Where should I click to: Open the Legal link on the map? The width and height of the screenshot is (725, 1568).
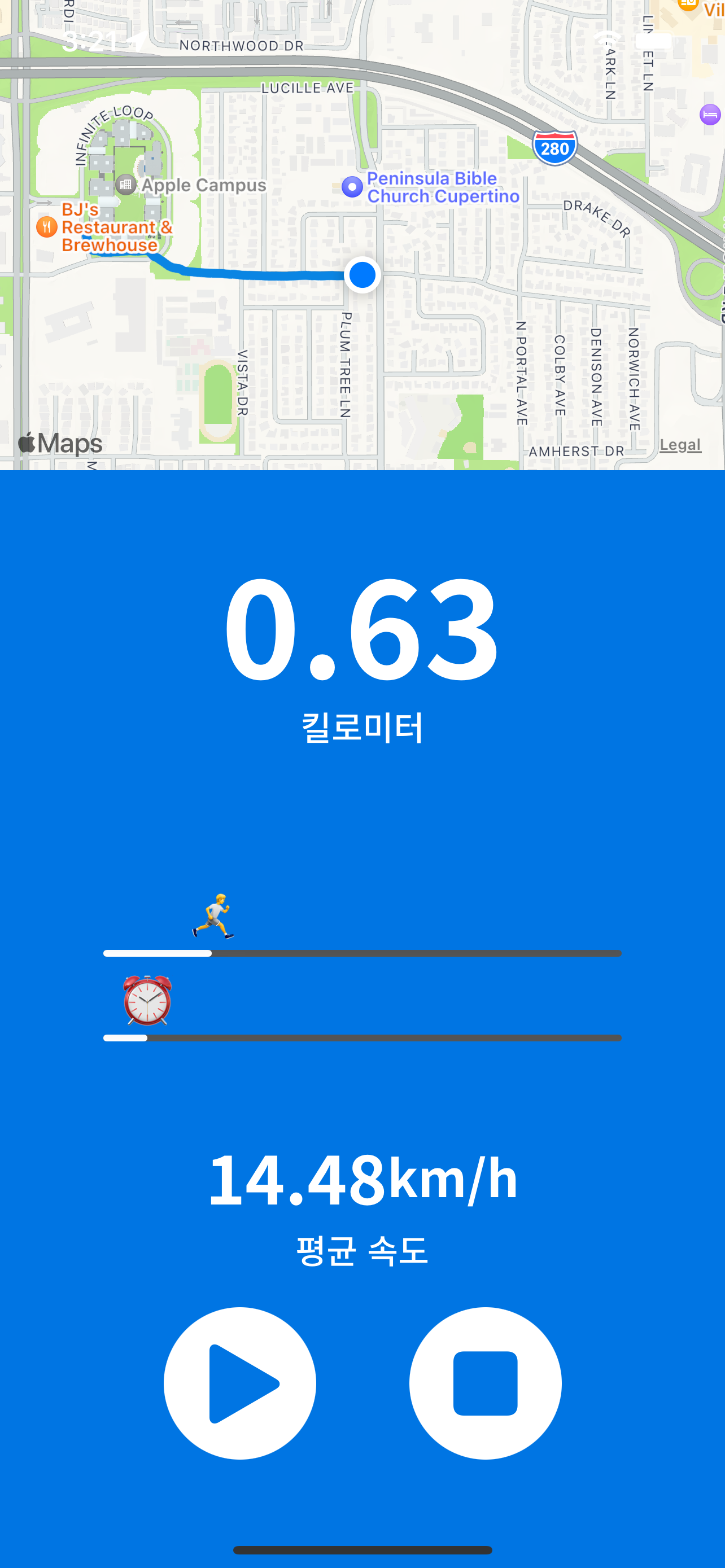pyautogui.click(x=680, y=445)
